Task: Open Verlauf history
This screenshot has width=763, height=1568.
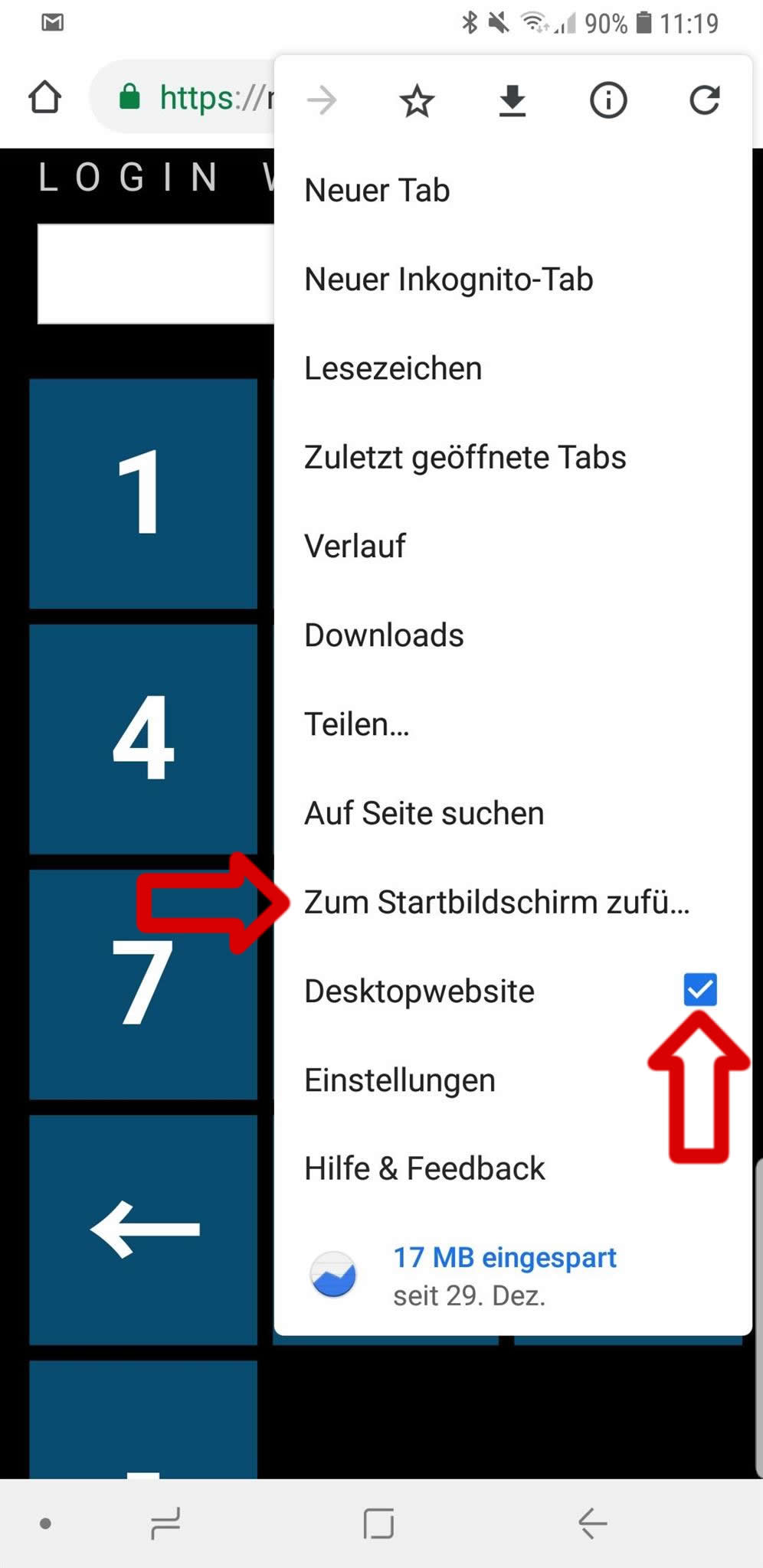Action: (x=355, y=546)
